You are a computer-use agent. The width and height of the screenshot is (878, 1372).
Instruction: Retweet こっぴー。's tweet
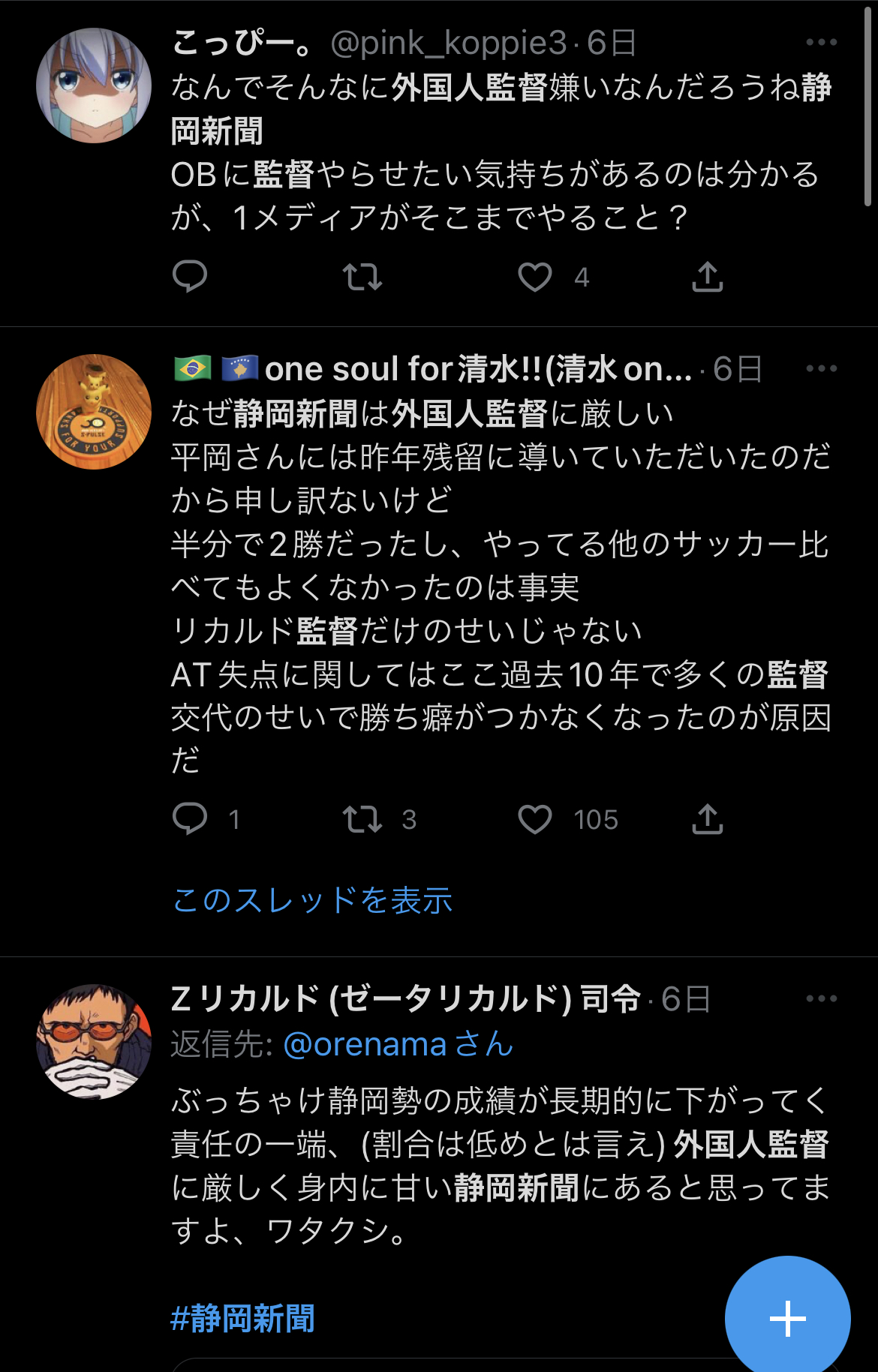click(x=362, y=277)
